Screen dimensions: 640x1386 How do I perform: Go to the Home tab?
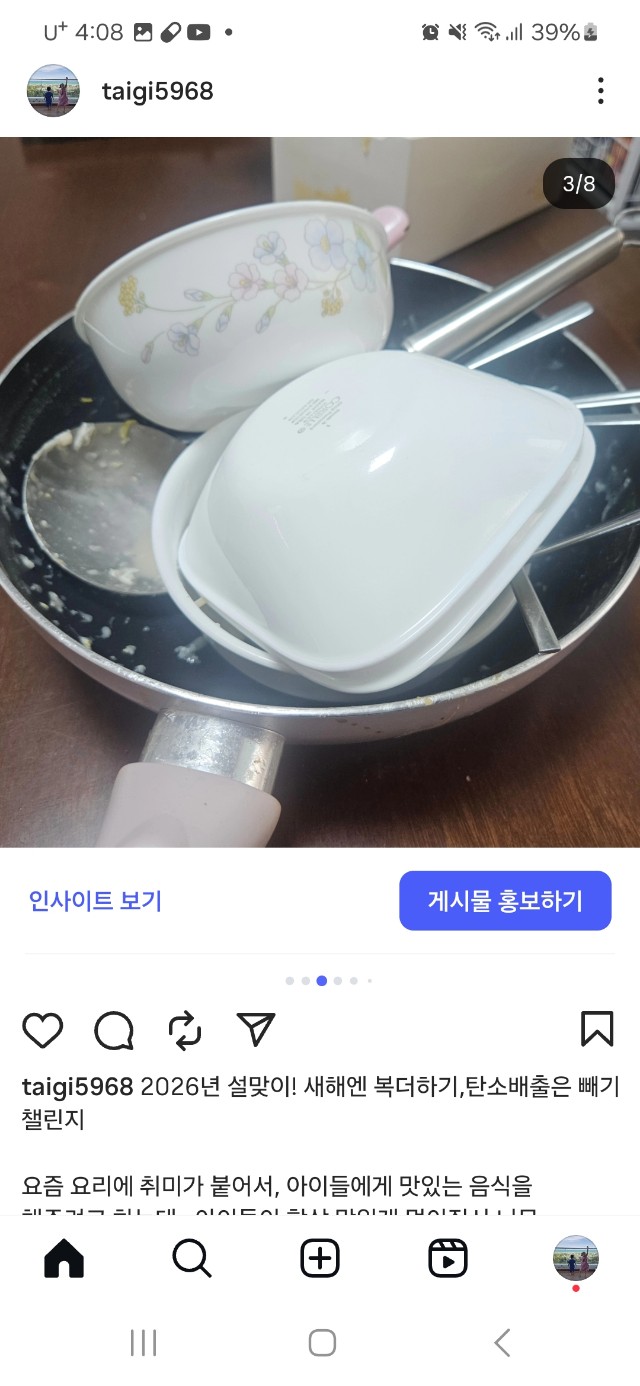click(64, 1259)
